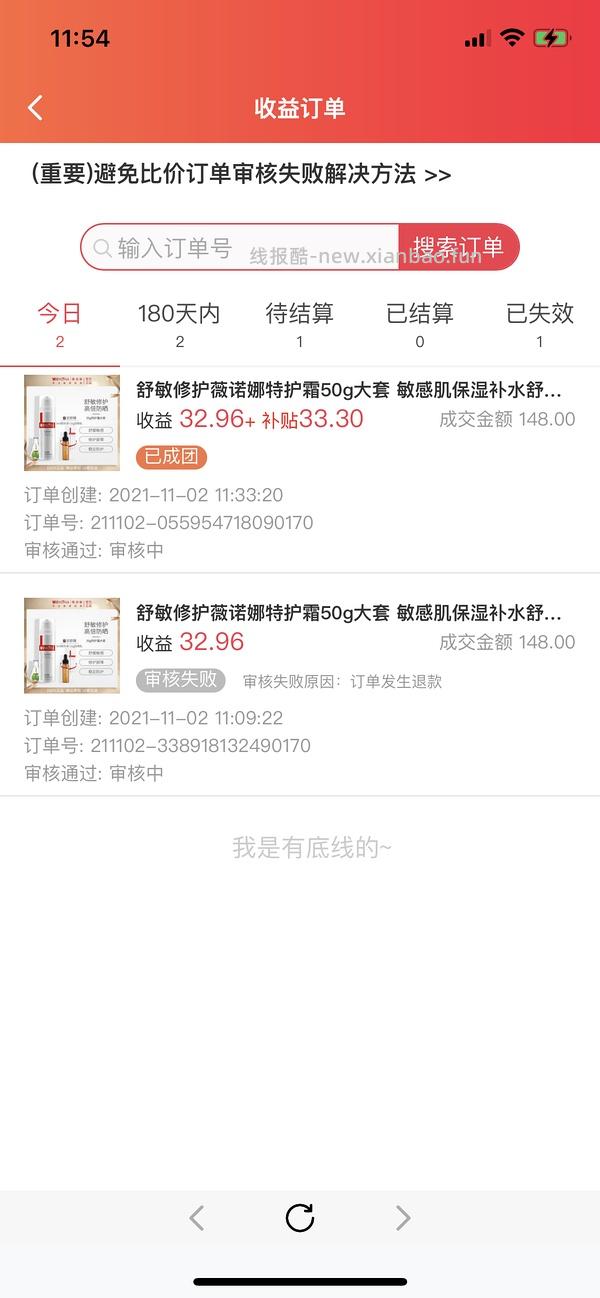The width and height of the screenshot is (600, 1298).
Task: Tap the 搜索订单 button
Action: tap(459, 247)
